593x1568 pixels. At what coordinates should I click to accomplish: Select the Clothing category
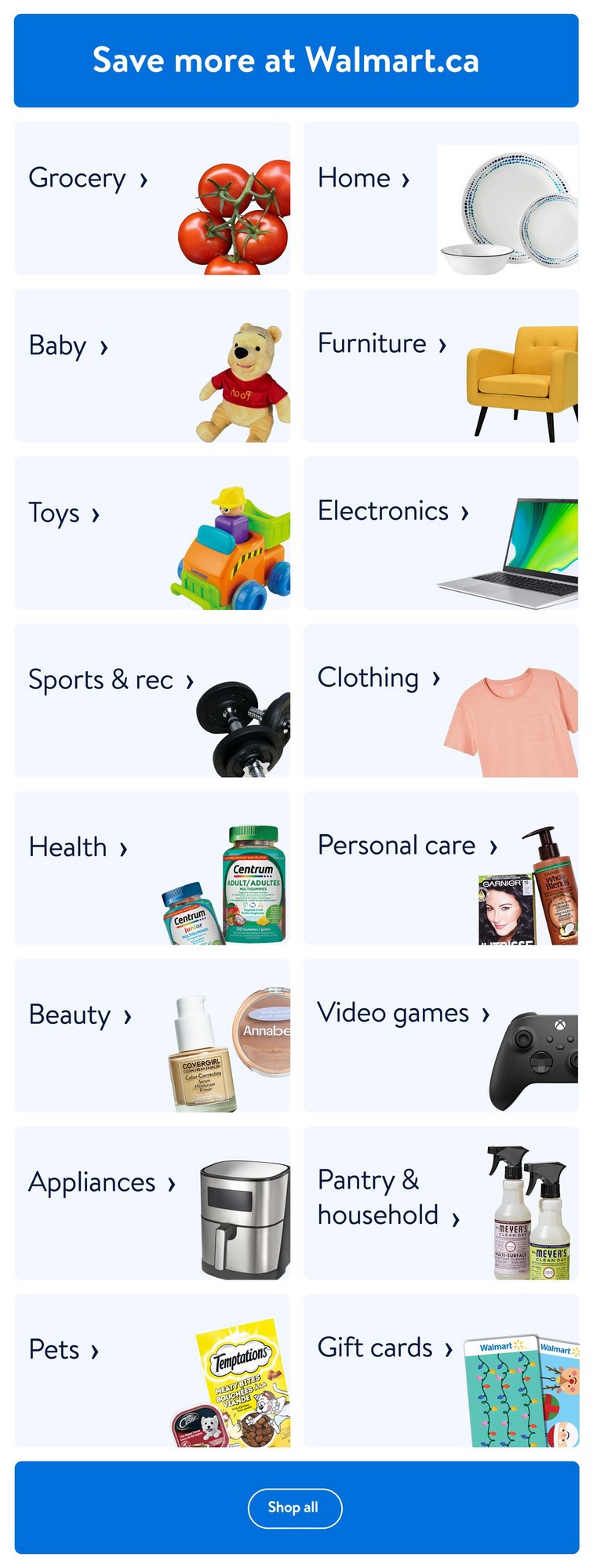click(441, 701)
